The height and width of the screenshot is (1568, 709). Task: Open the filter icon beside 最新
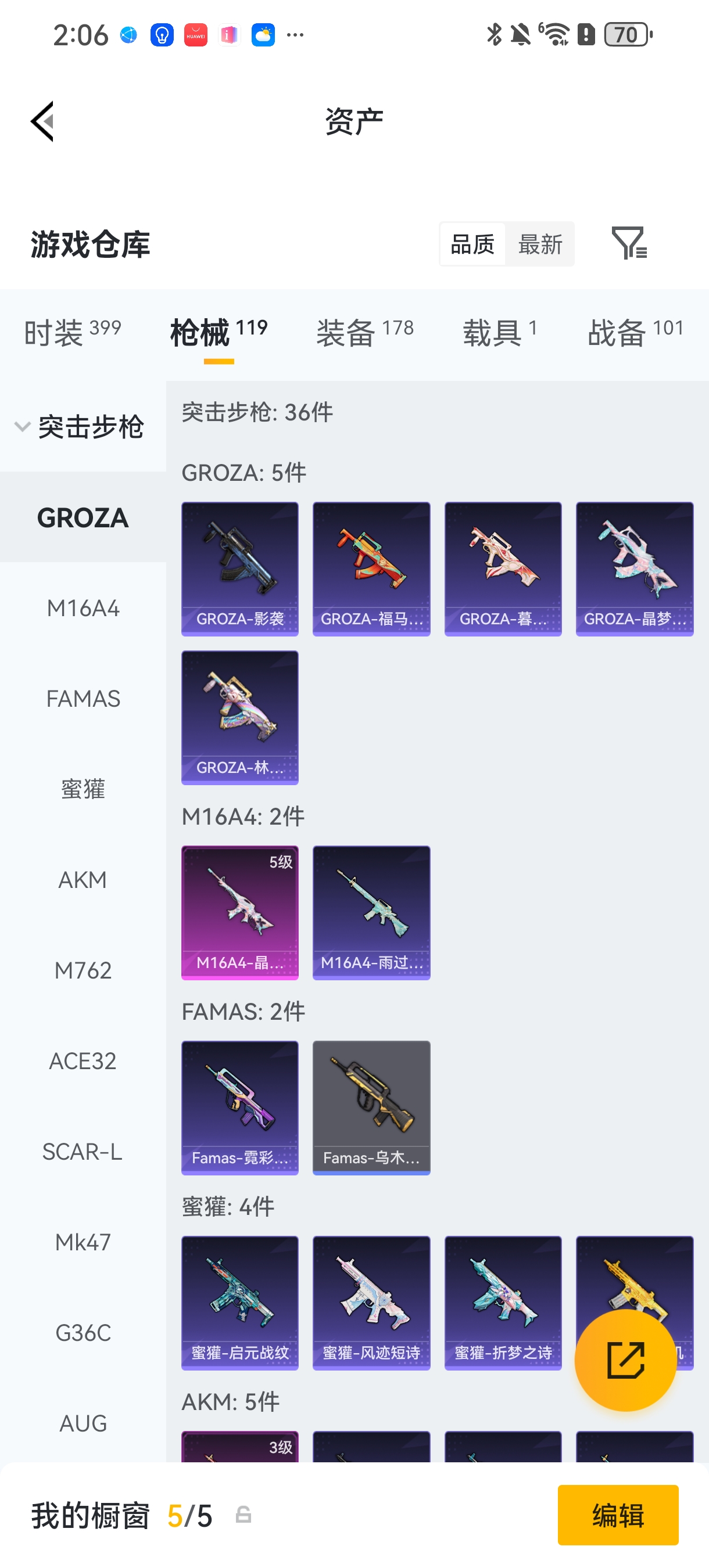pyautogui.click(x=629, y=243)
